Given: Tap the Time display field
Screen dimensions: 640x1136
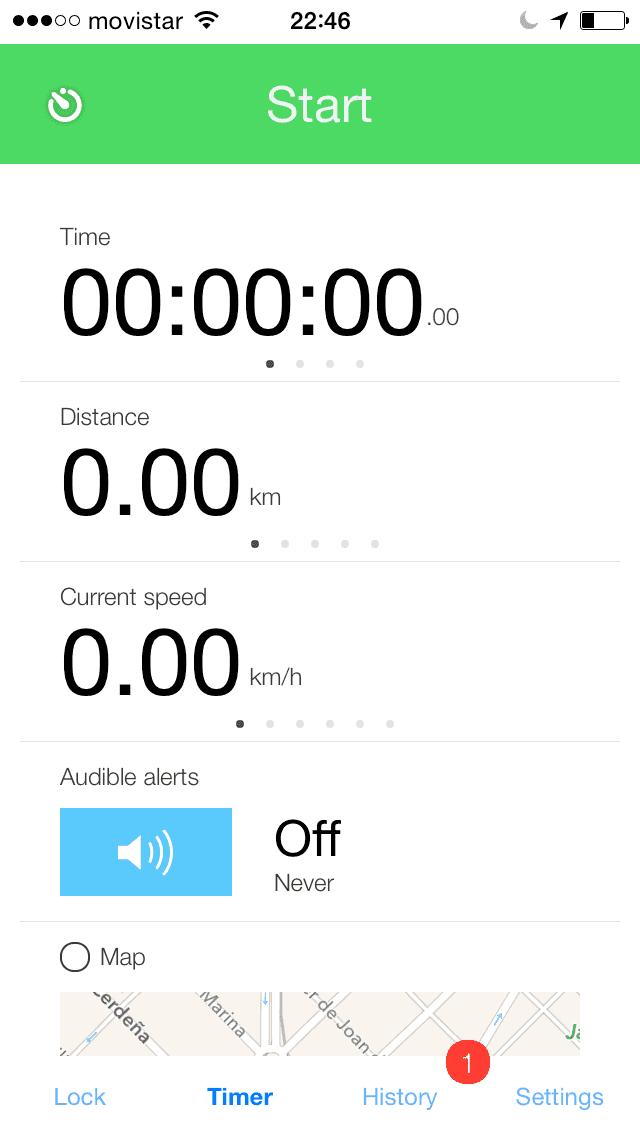Looking at the screenshot, I should click(x=320, y=296).
